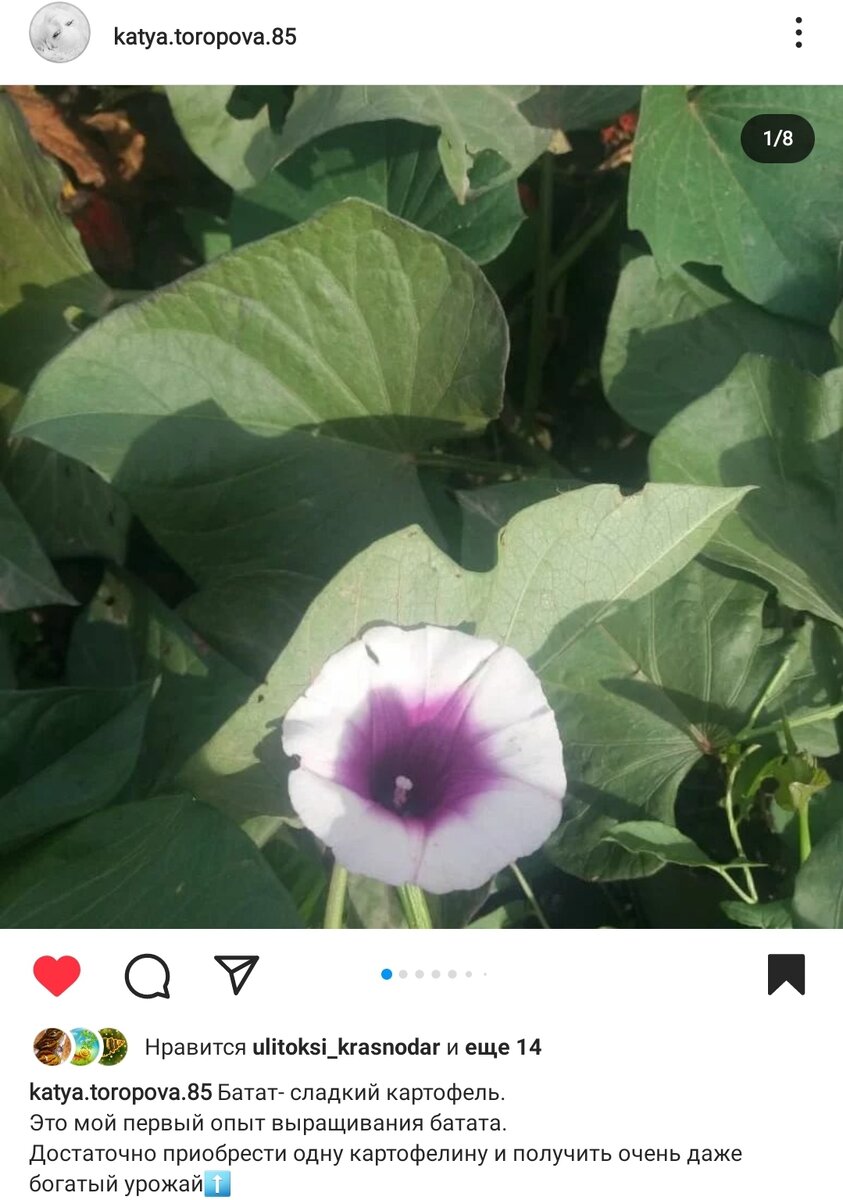This screenshot has height=1200, width=843.
Task: Tap the katya.toropova.85 username in header
Action: [x=205, y=37]
